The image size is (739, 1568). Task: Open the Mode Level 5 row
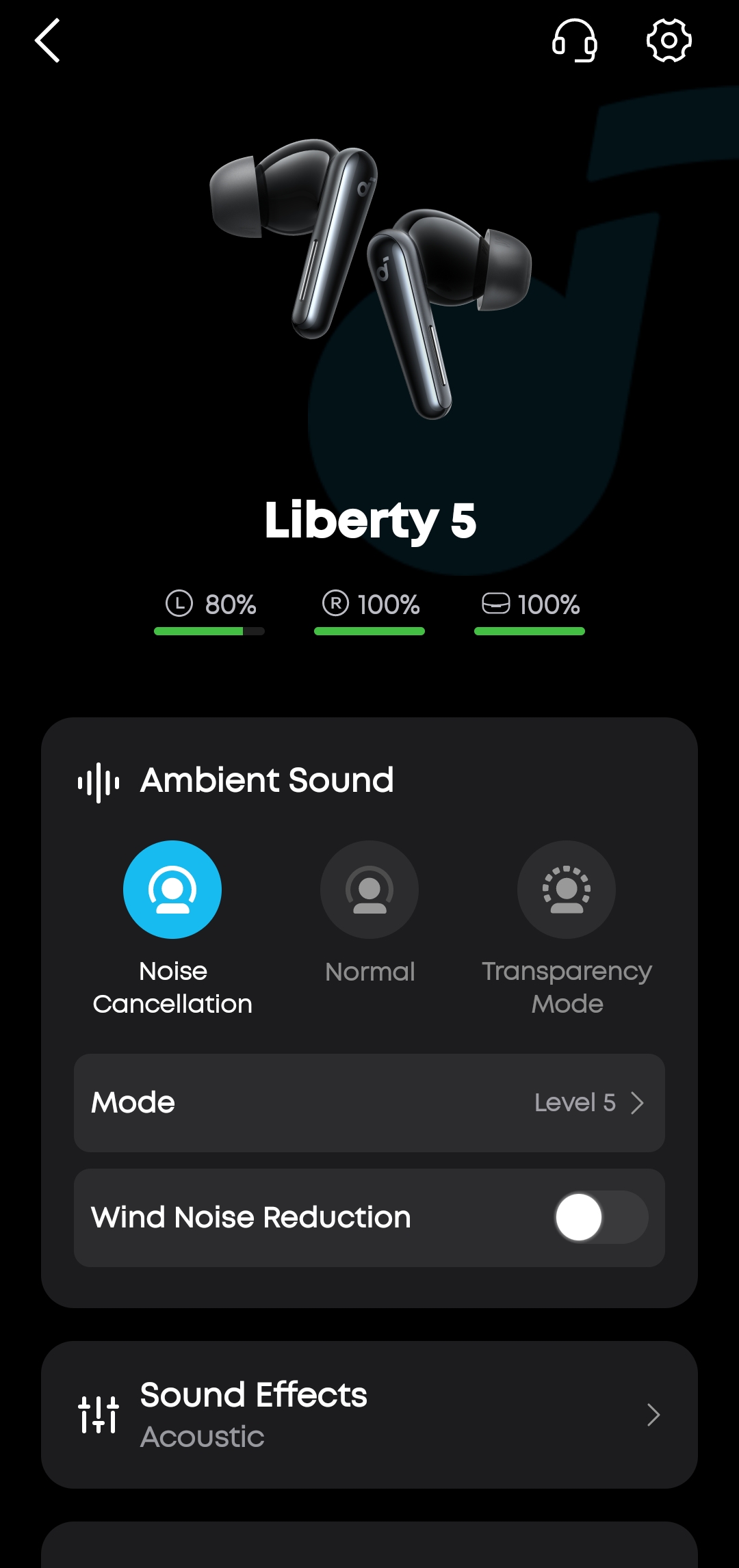369,1103
